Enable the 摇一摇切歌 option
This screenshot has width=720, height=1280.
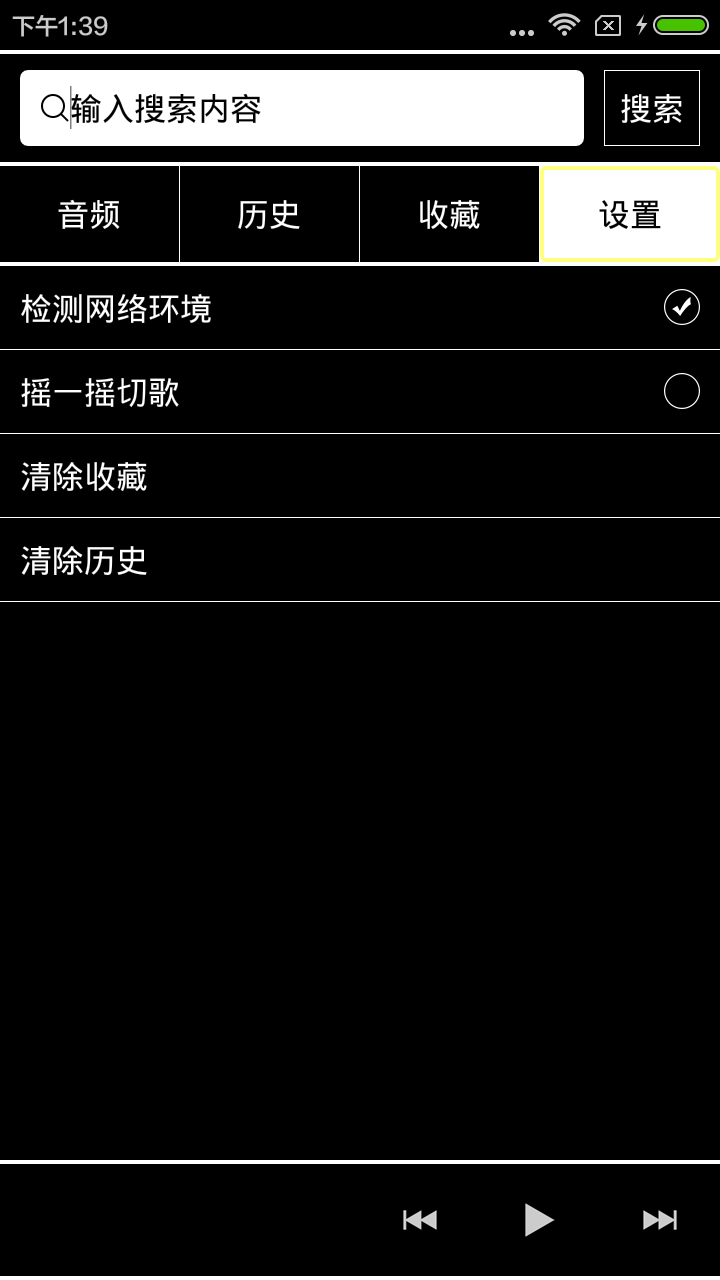pos(681,391)
